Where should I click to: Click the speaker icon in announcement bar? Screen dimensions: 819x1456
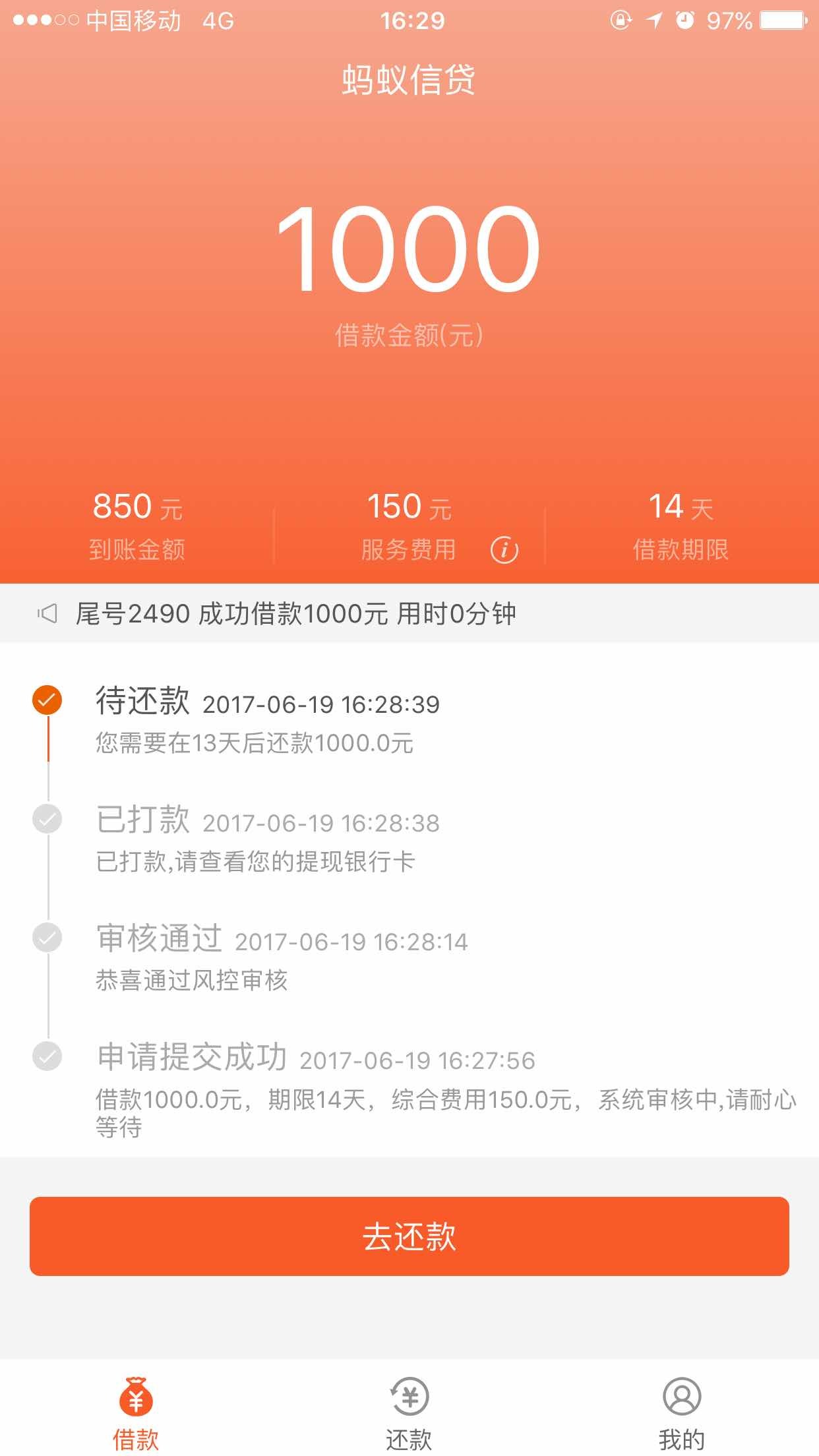[47, 613]
